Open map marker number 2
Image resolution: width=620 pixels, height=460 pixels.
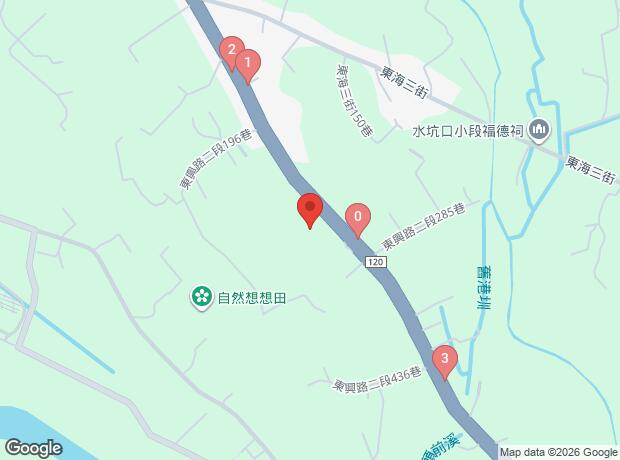[x=231, y=51]
